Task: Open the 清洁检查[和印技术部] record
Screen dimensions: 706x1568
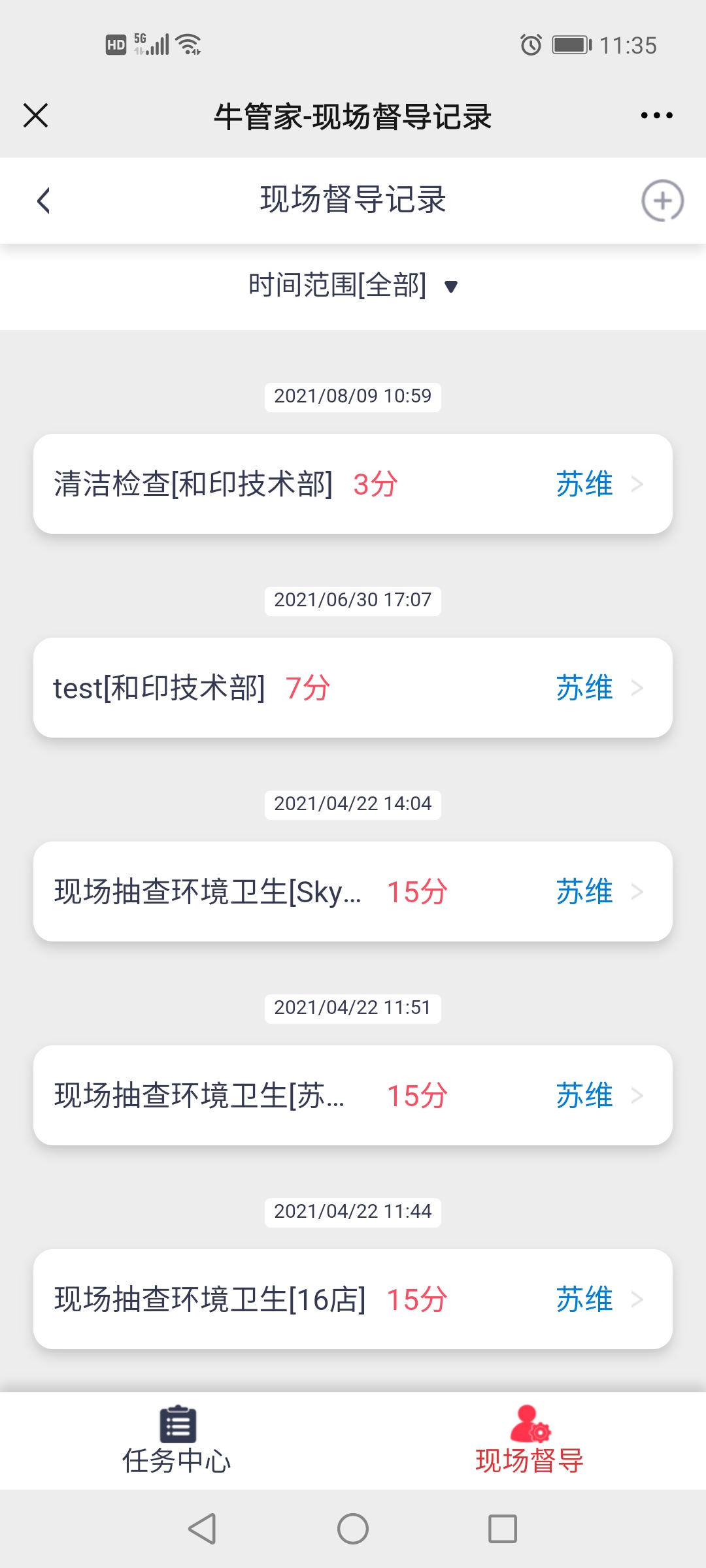Action: click(x=353, y=484)
